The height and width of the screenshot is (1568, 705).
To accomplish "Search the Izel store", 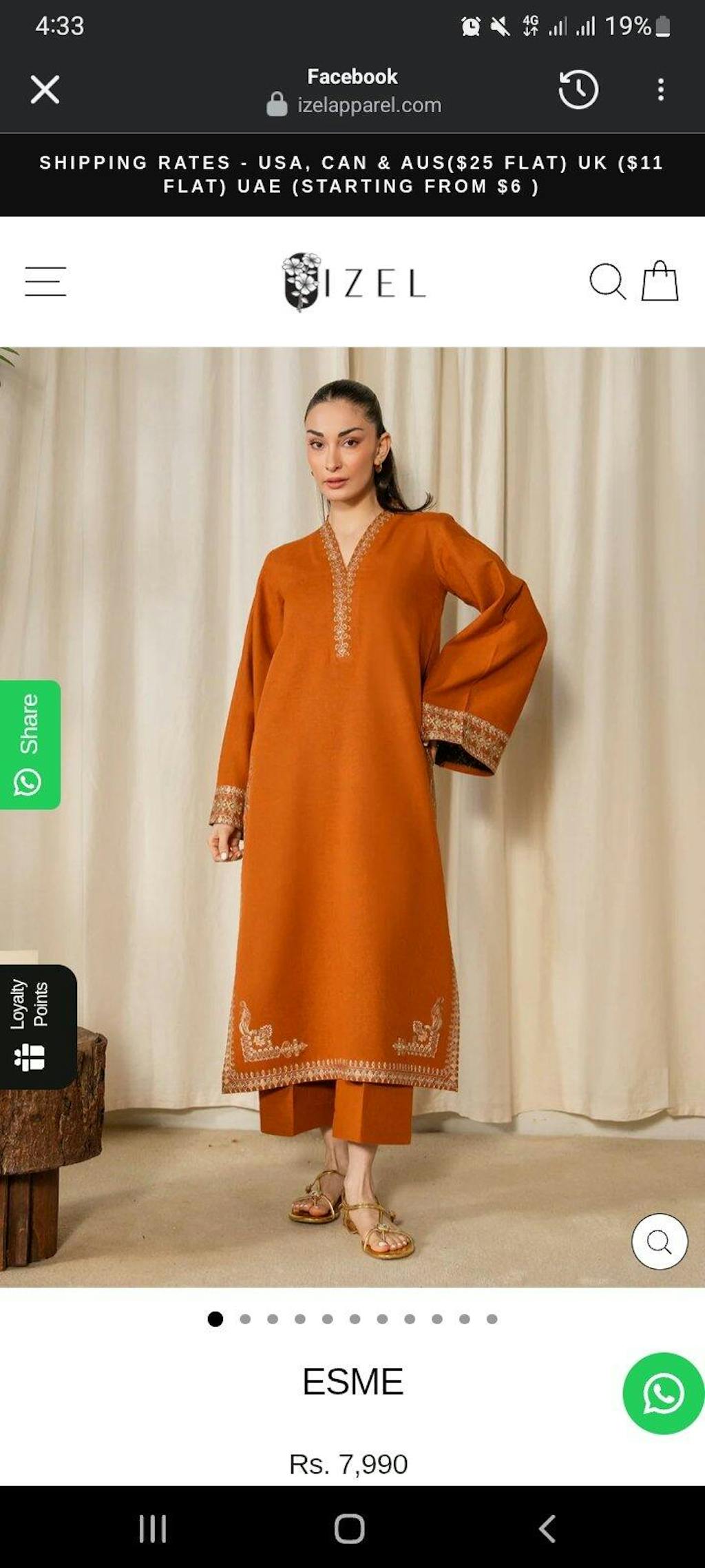I will (607, 281).
